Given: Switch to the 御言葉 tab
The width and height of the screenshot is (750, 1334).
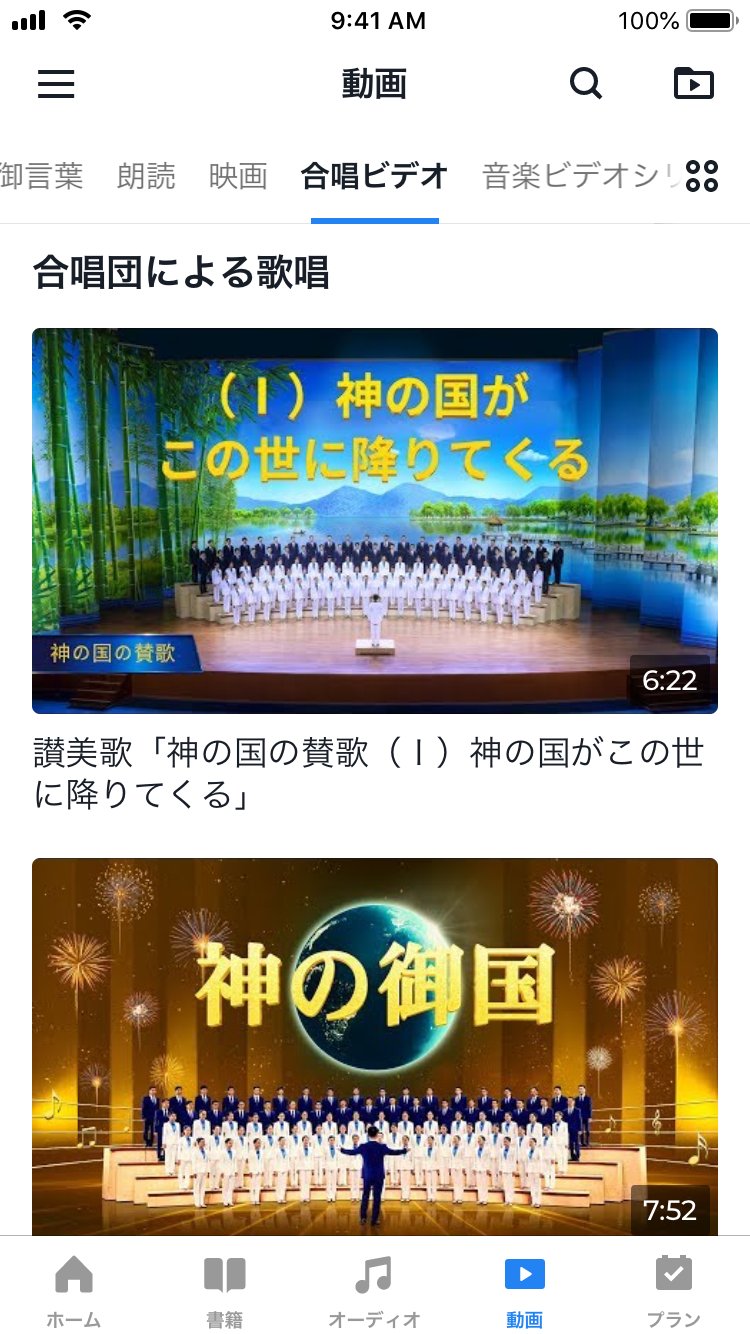Looking at the screenshot, I should (42, 177).
